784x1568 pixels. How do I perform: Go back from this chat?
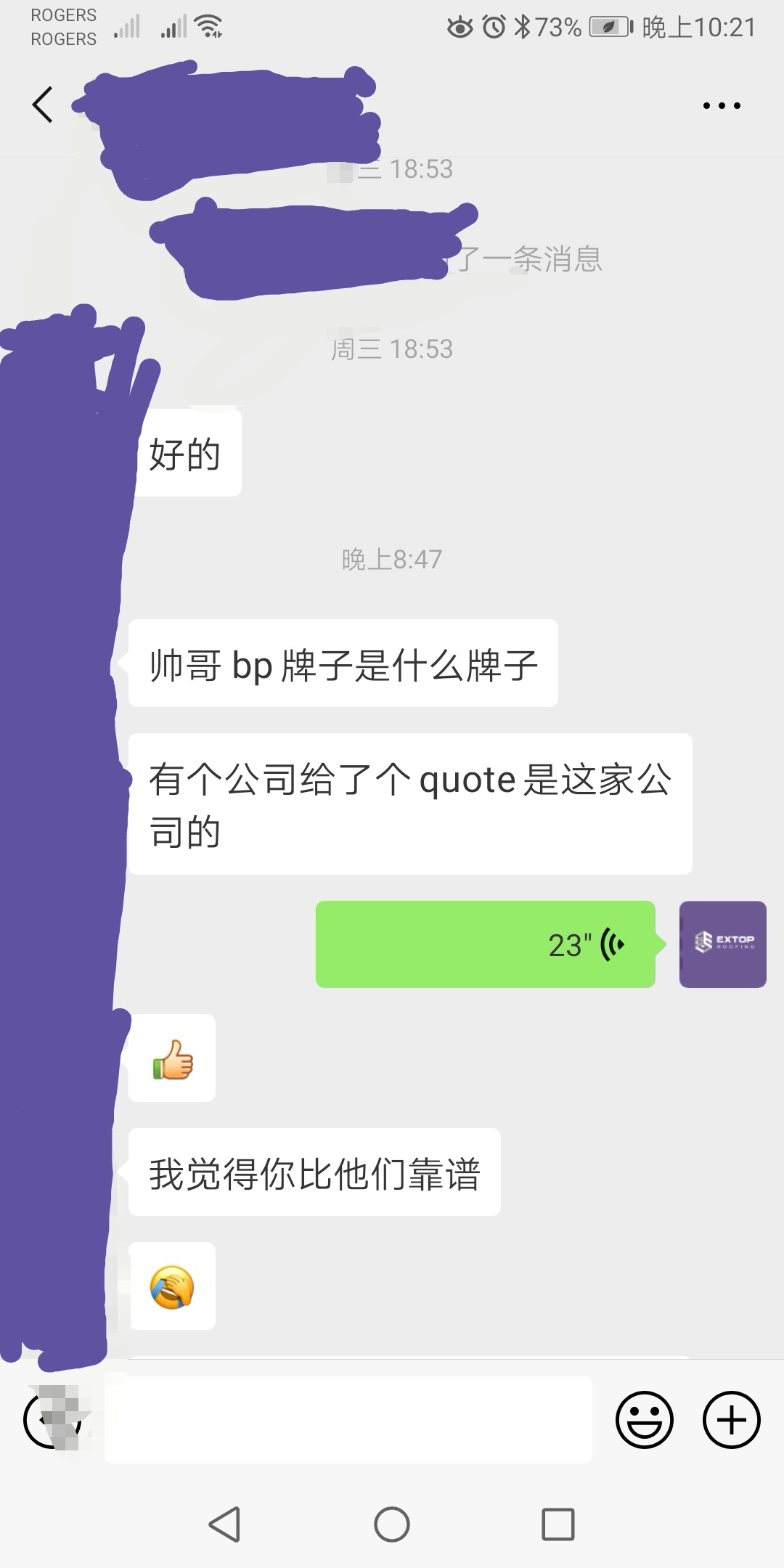click(43, 105)
